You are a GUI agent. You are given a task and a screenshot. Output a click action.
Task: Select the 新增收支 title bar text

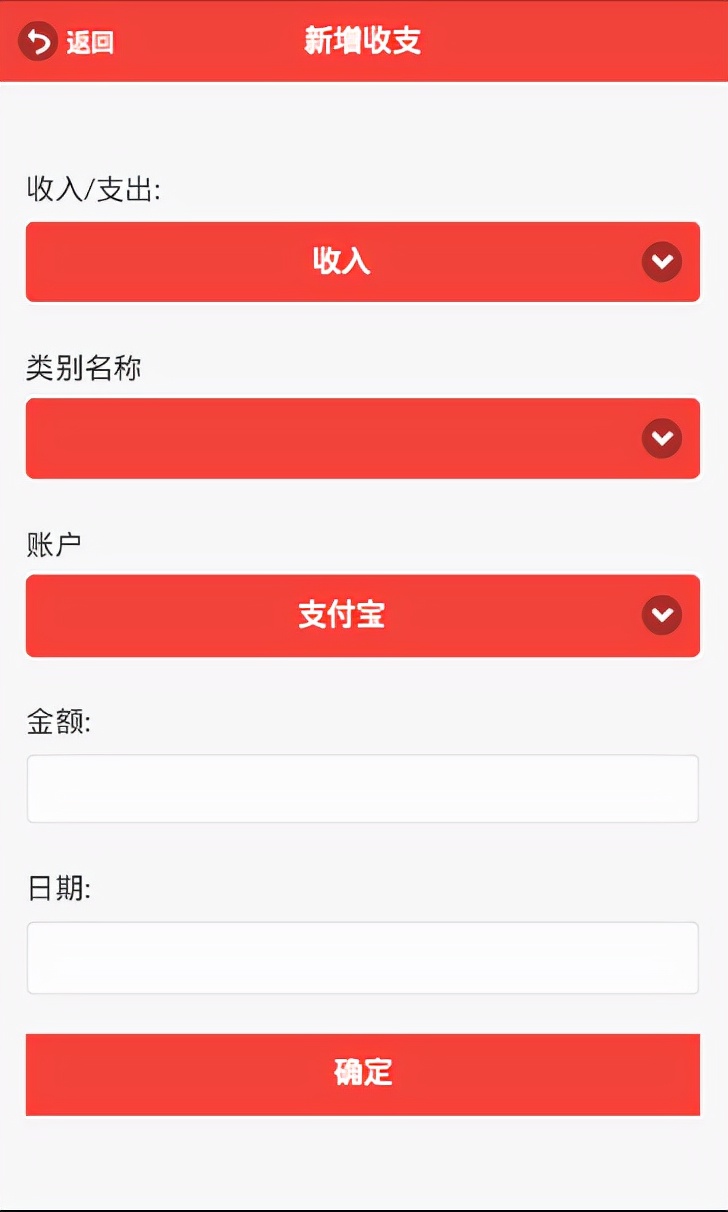pos(362,41)
